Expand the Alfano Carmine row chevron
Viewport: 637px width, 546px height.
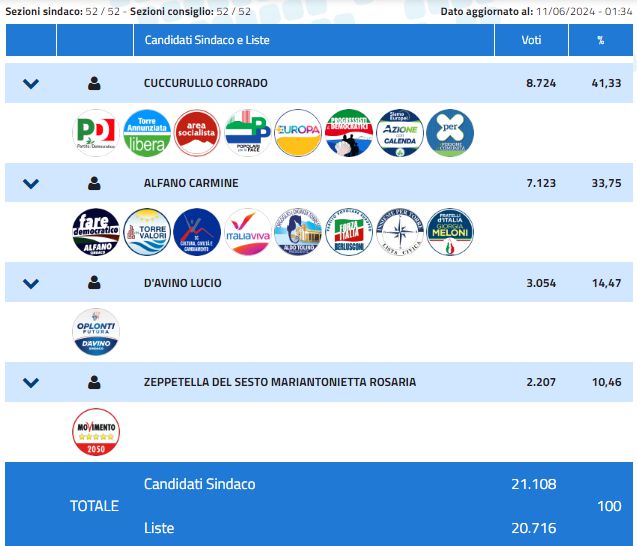(x=31, y=184)
